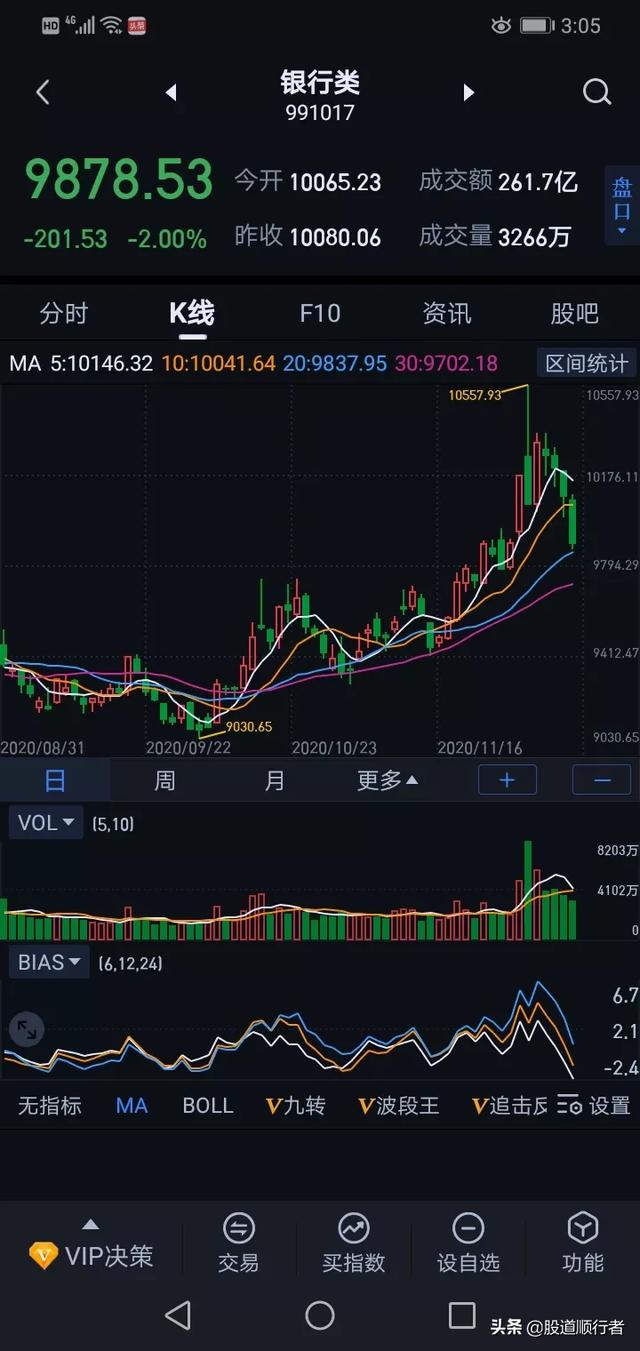640x1351 pixels.
Task: Zoom in the chart with plus button
Action: [x=507, y=780]
